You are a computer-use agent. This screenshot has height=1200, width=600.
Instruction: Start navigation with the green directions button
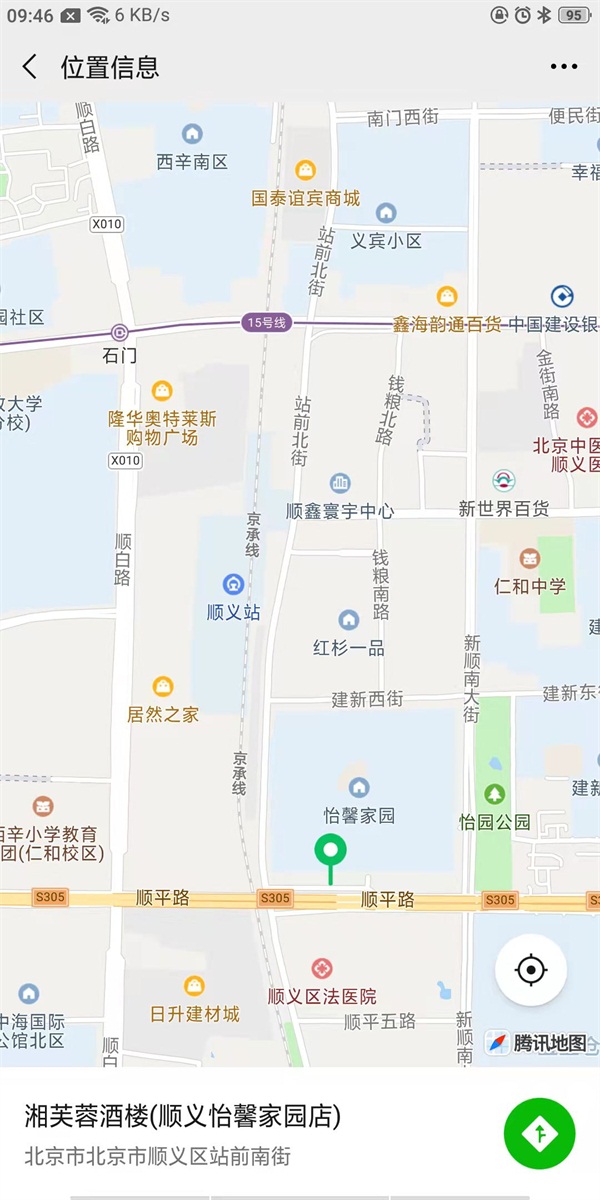(540, 1133)
